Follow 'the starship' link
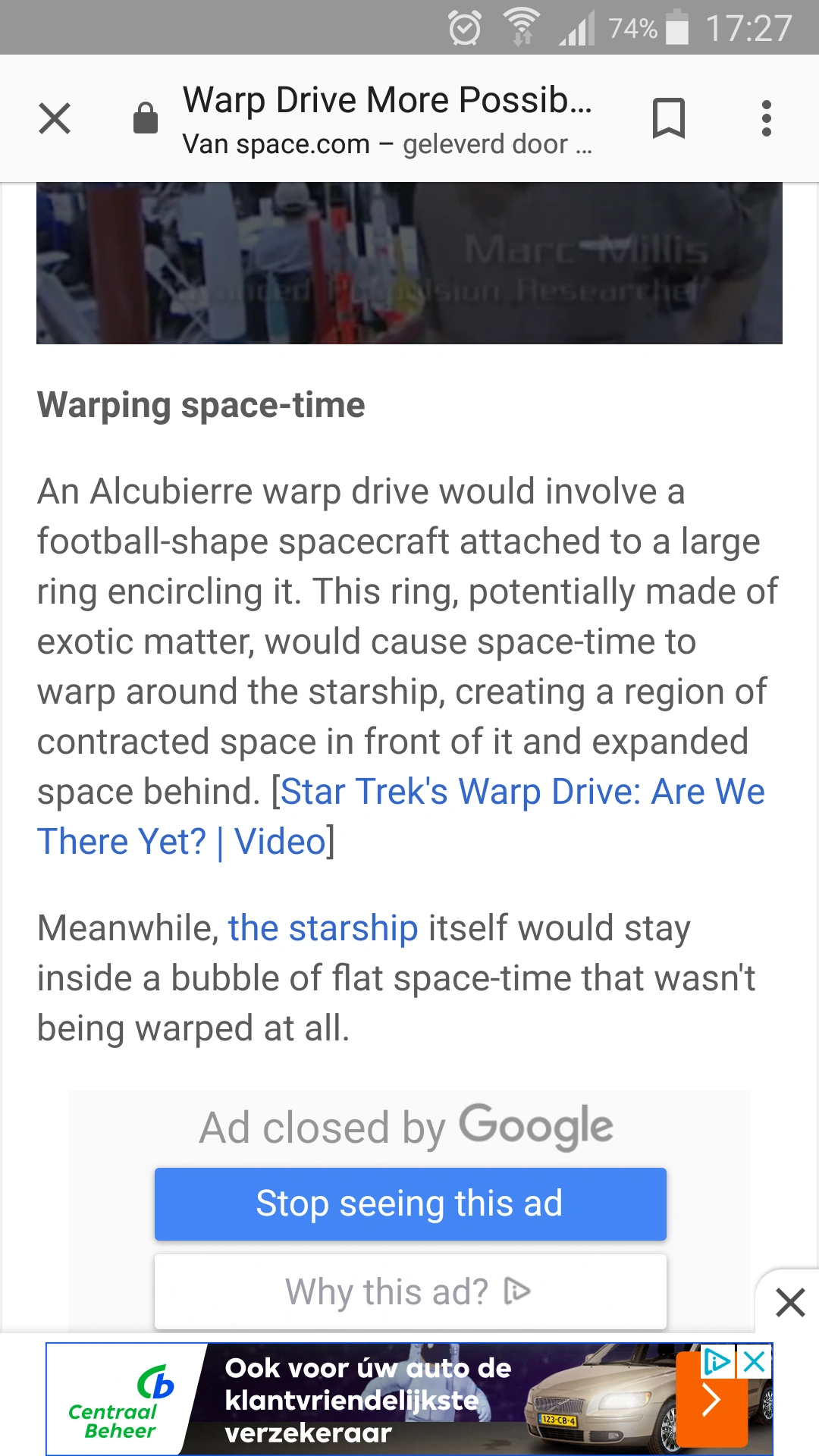The image size is (819, 1456). click(323, 928)
